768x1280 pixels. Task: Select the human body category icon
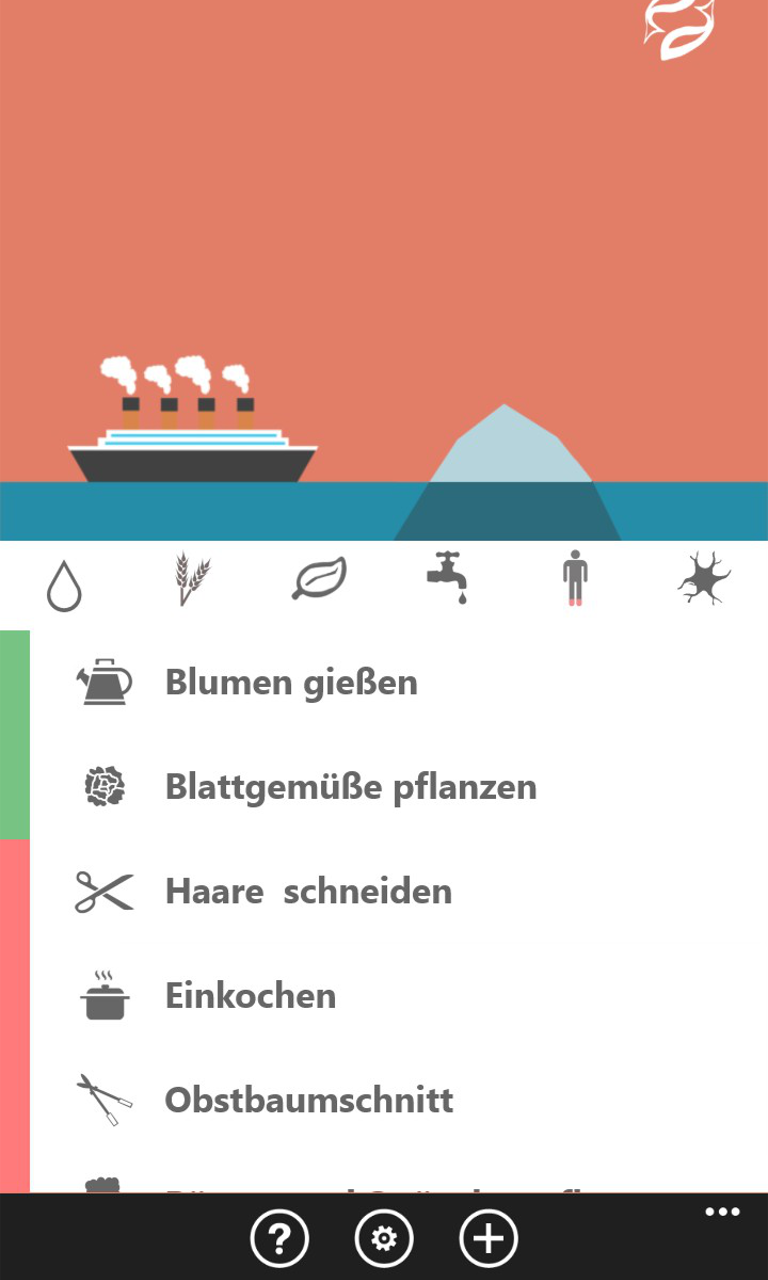point(575,578)
